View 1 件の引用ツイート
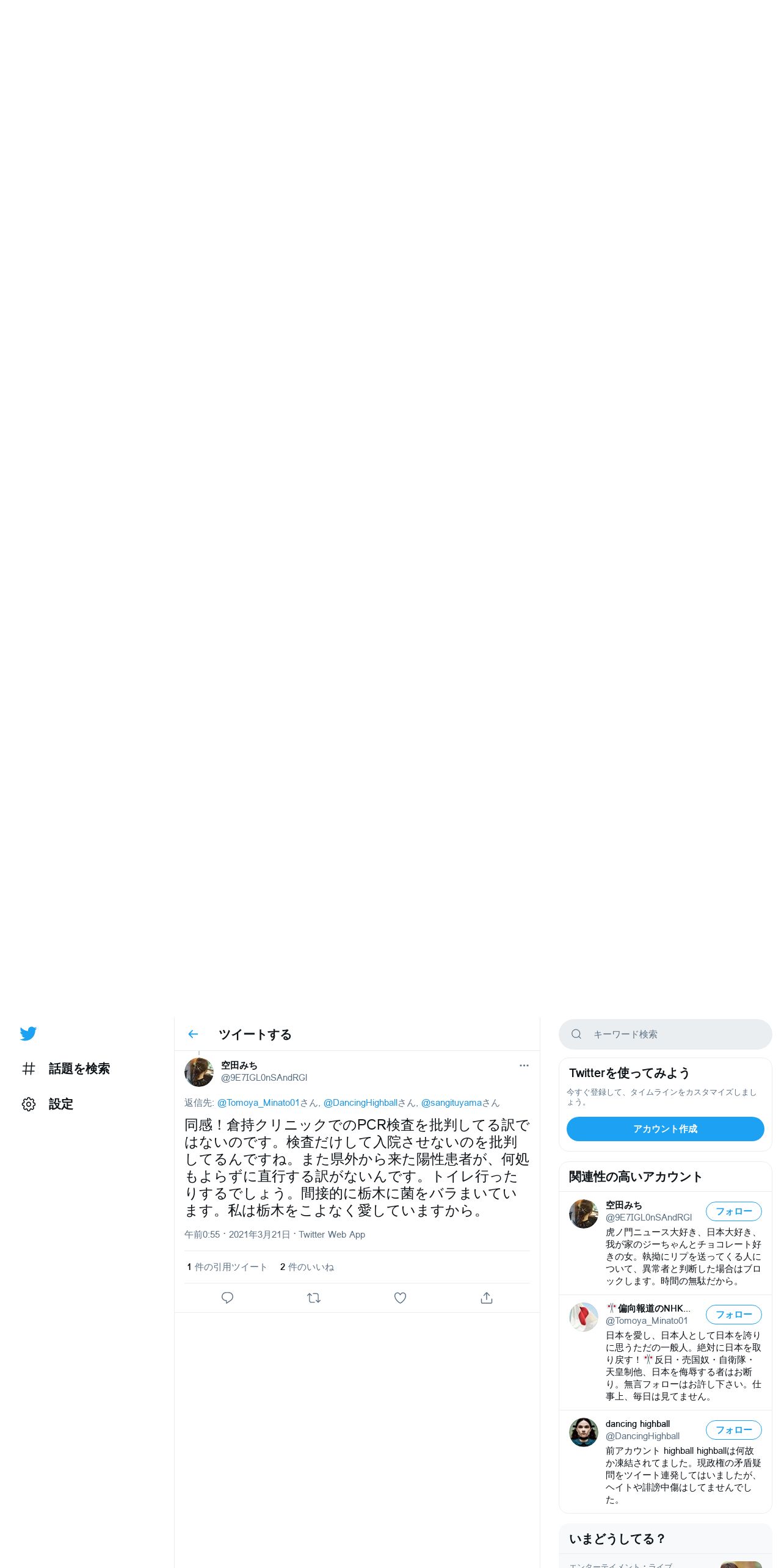The image size is (784, 1568). pyautogui.click(x=227, y=1266)
